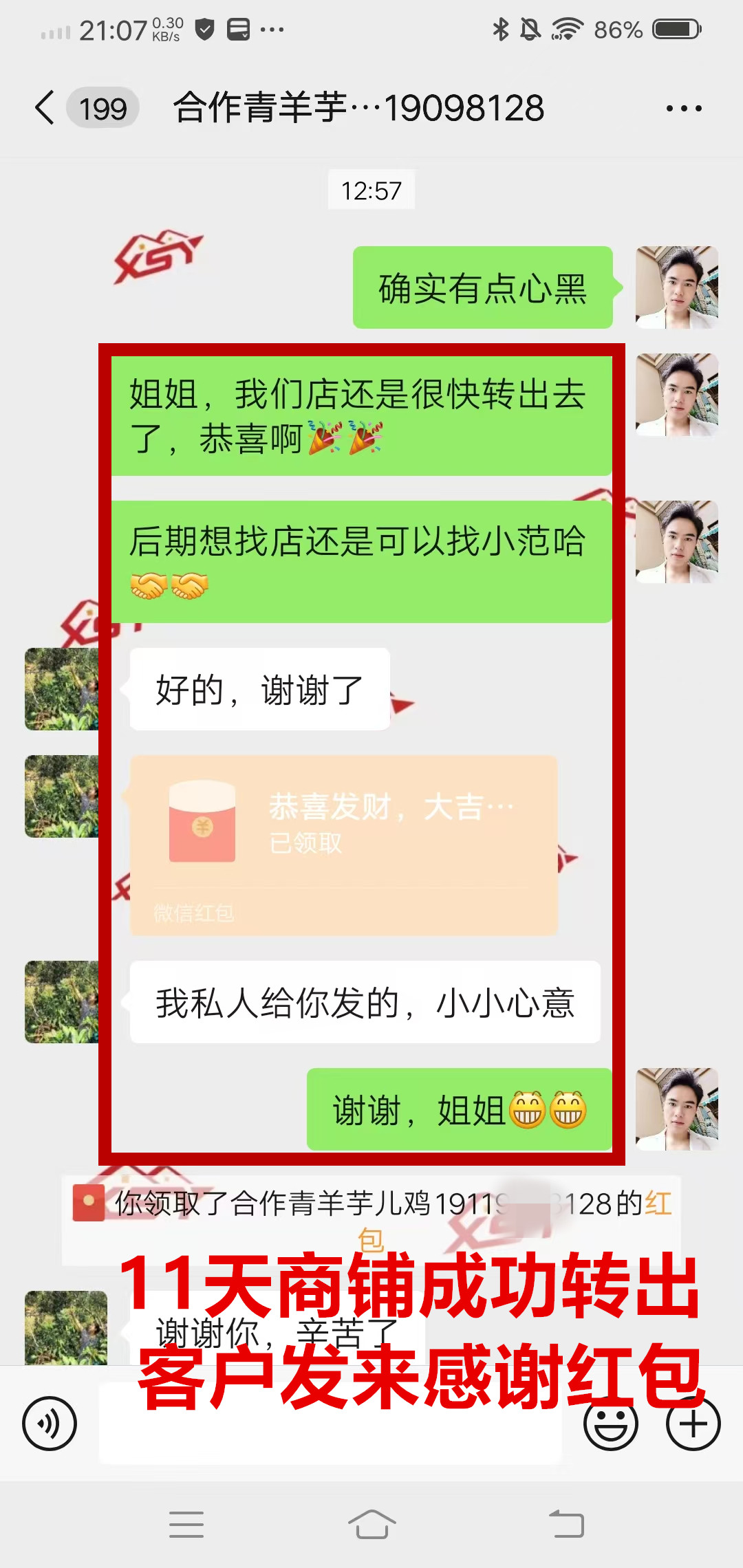Go back to the chat list
This screenshot has width=743, height=1568.
[x=45, y=108]
